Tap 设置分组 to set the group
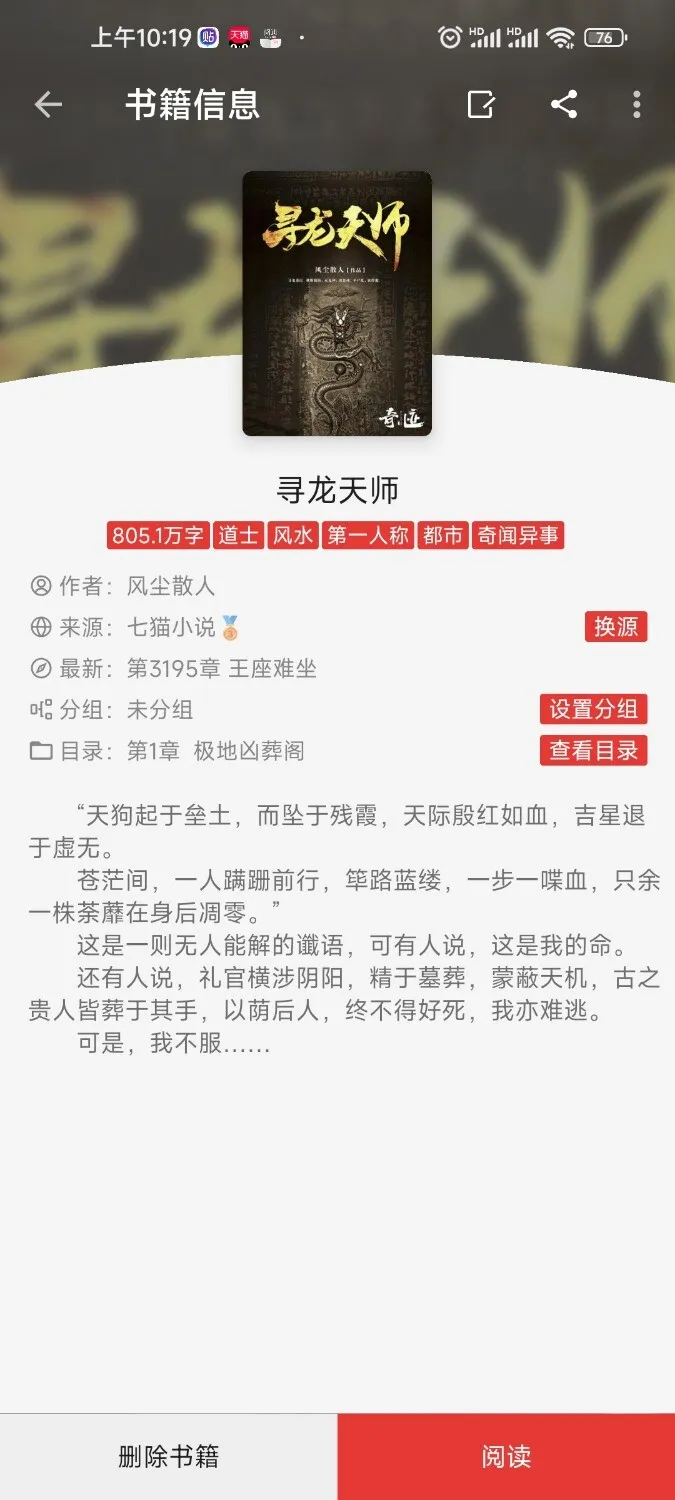This screenshot has width=675, height=1500. coord(594,709)
